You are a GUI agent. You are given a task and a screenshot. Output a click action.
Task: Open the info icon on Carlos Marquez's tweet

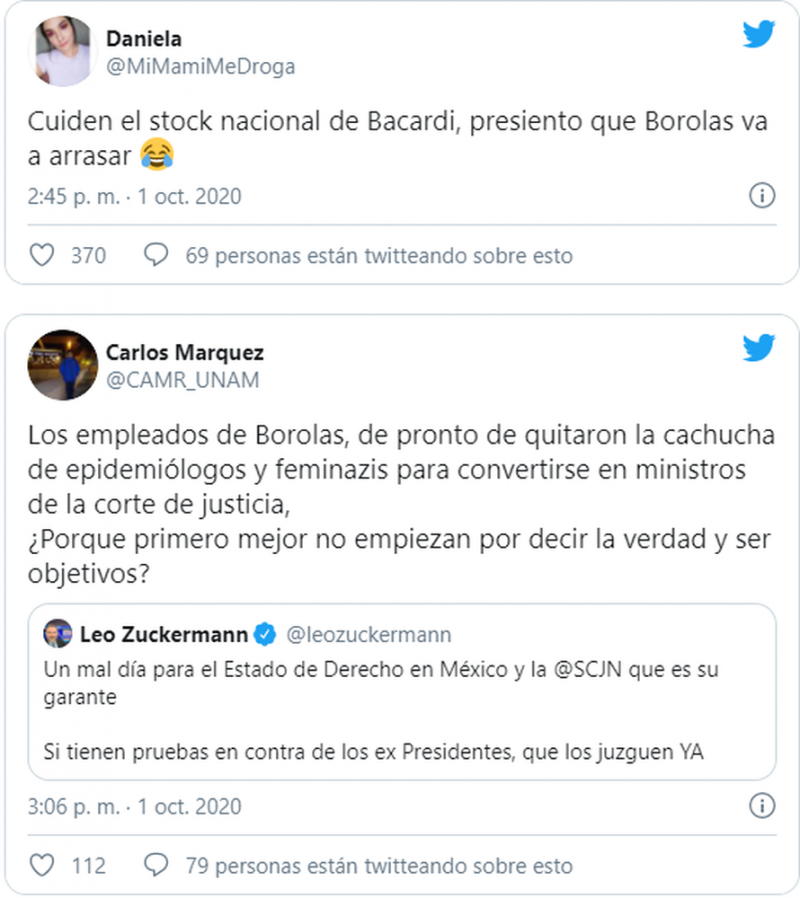click(x=762, y=806)
